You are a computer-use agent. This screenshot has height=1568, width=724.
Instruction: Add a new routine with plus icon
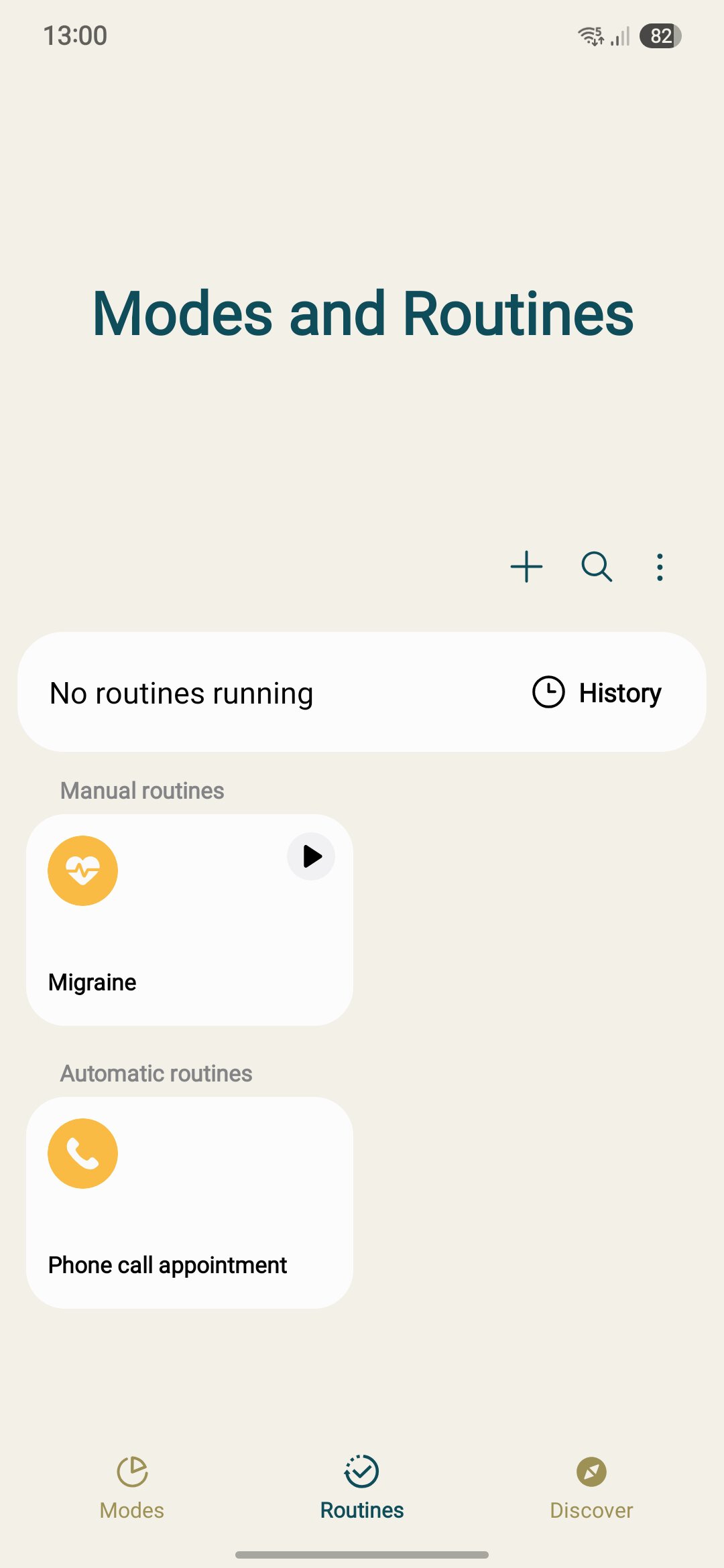tap(526, 567)
